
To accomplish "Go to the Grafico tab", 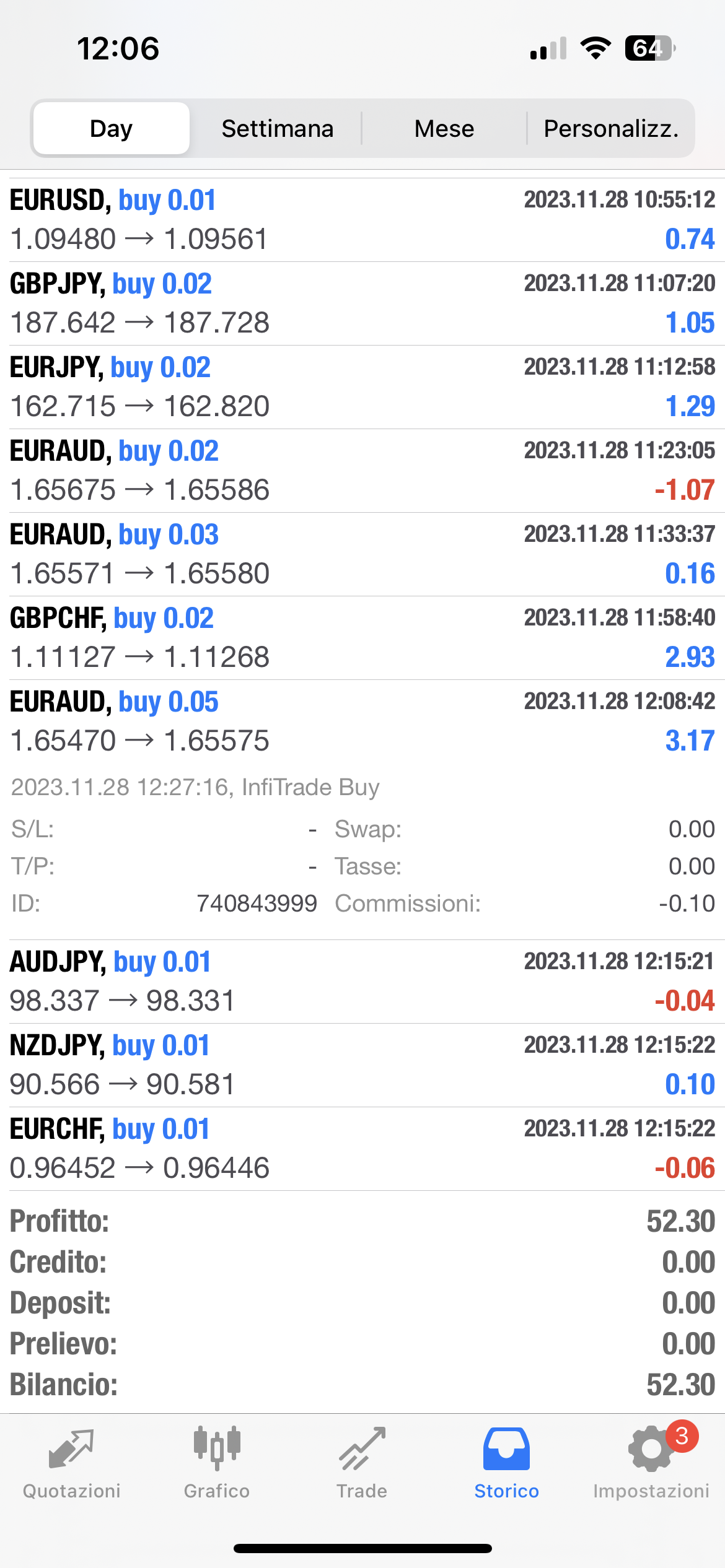I will click(x=217, y=1463).
